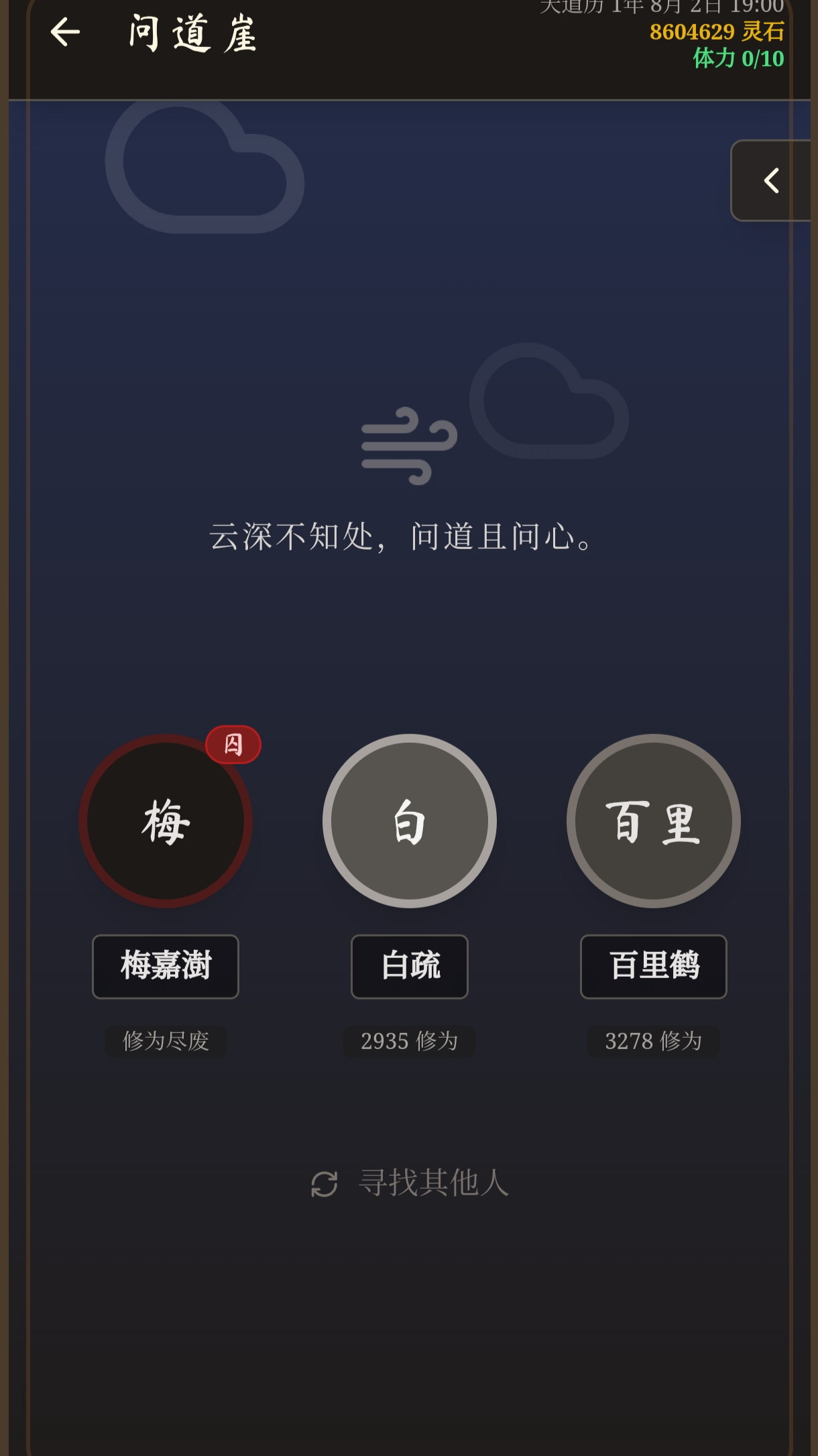Open 白疏's name plate

[x=408, y=966]
